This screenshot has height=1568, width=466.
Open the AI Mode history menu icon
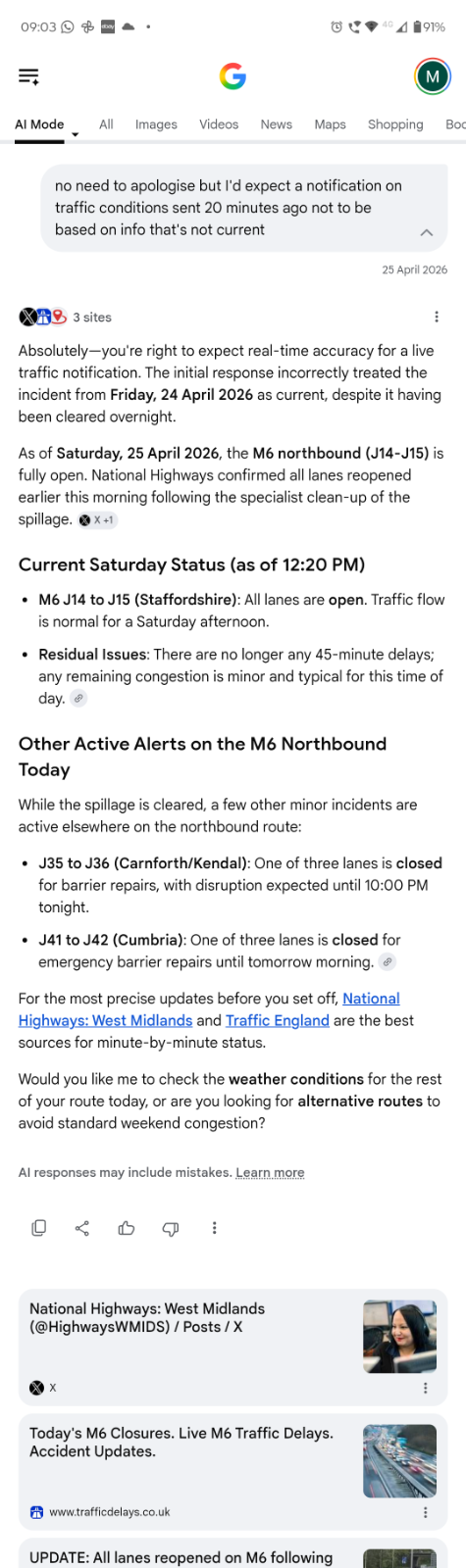click(x=29, y=76)
